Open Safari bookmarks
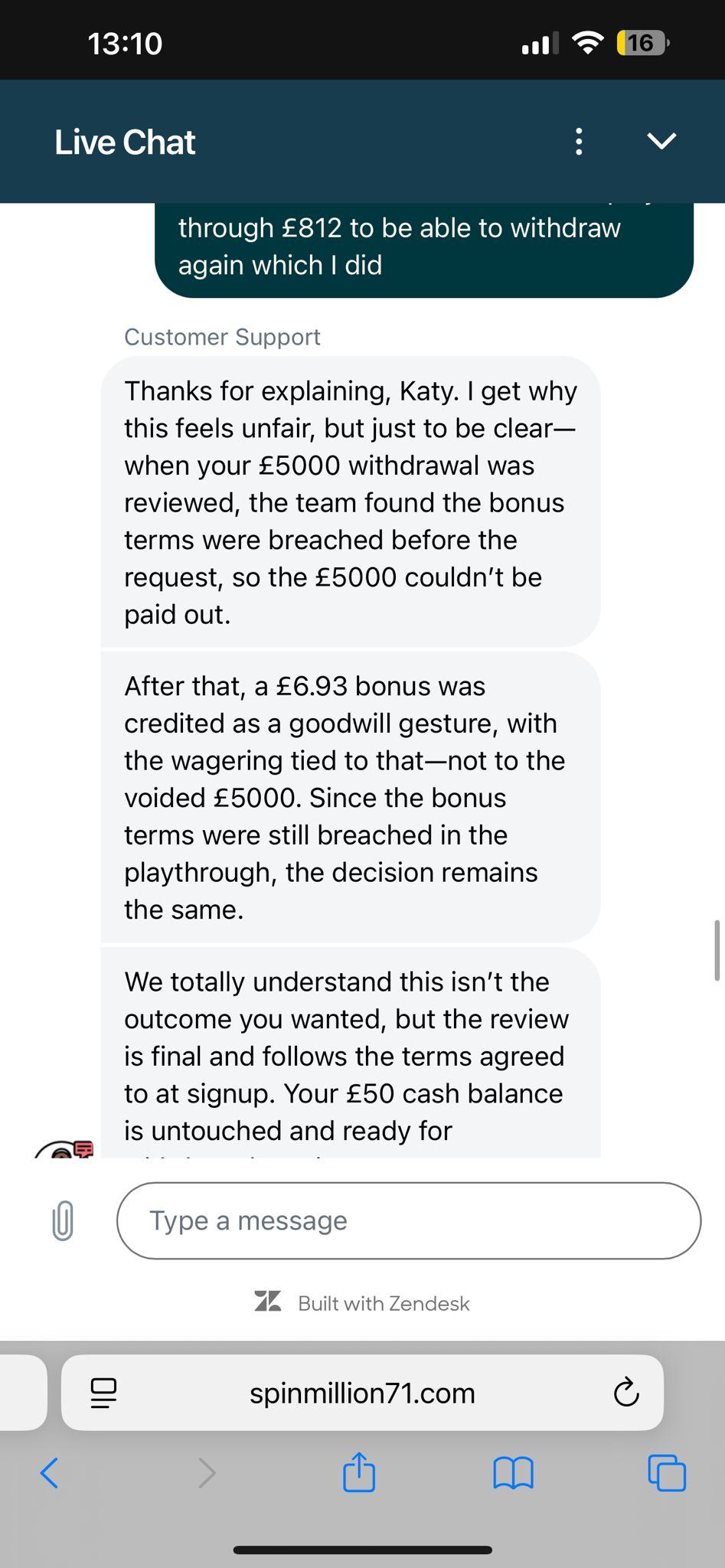Viewport: 725px width, 1568px height. (513, 1472)
